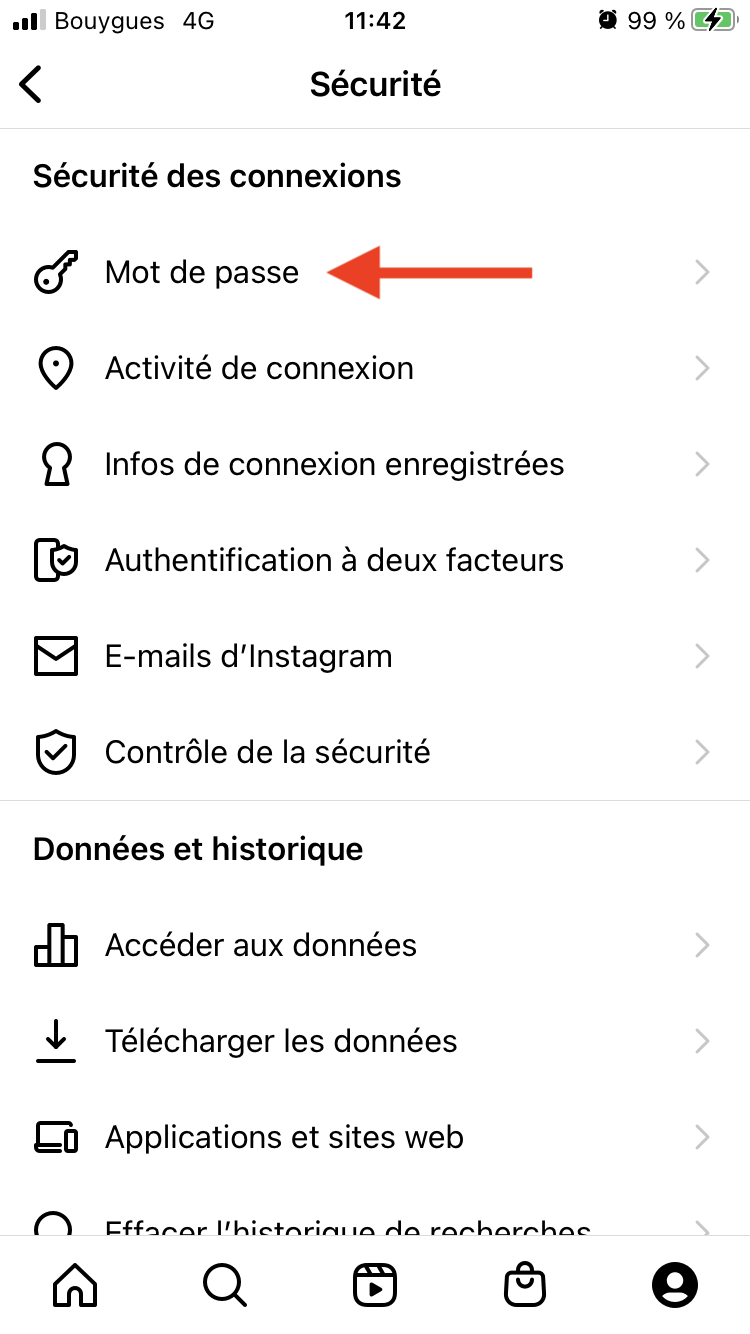Open Applications et sites web

coord(375,1137)
